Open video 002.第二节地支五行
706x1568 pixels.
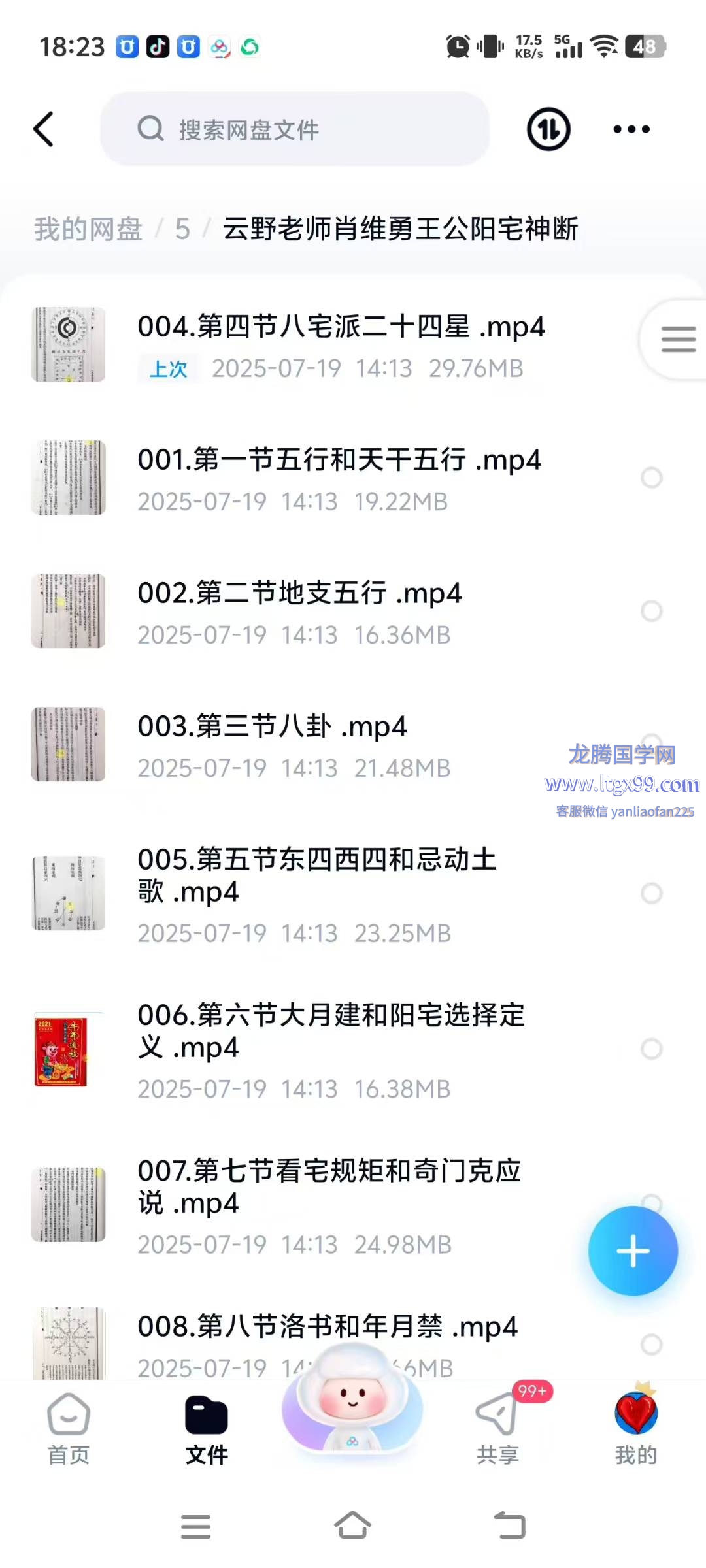299,593
